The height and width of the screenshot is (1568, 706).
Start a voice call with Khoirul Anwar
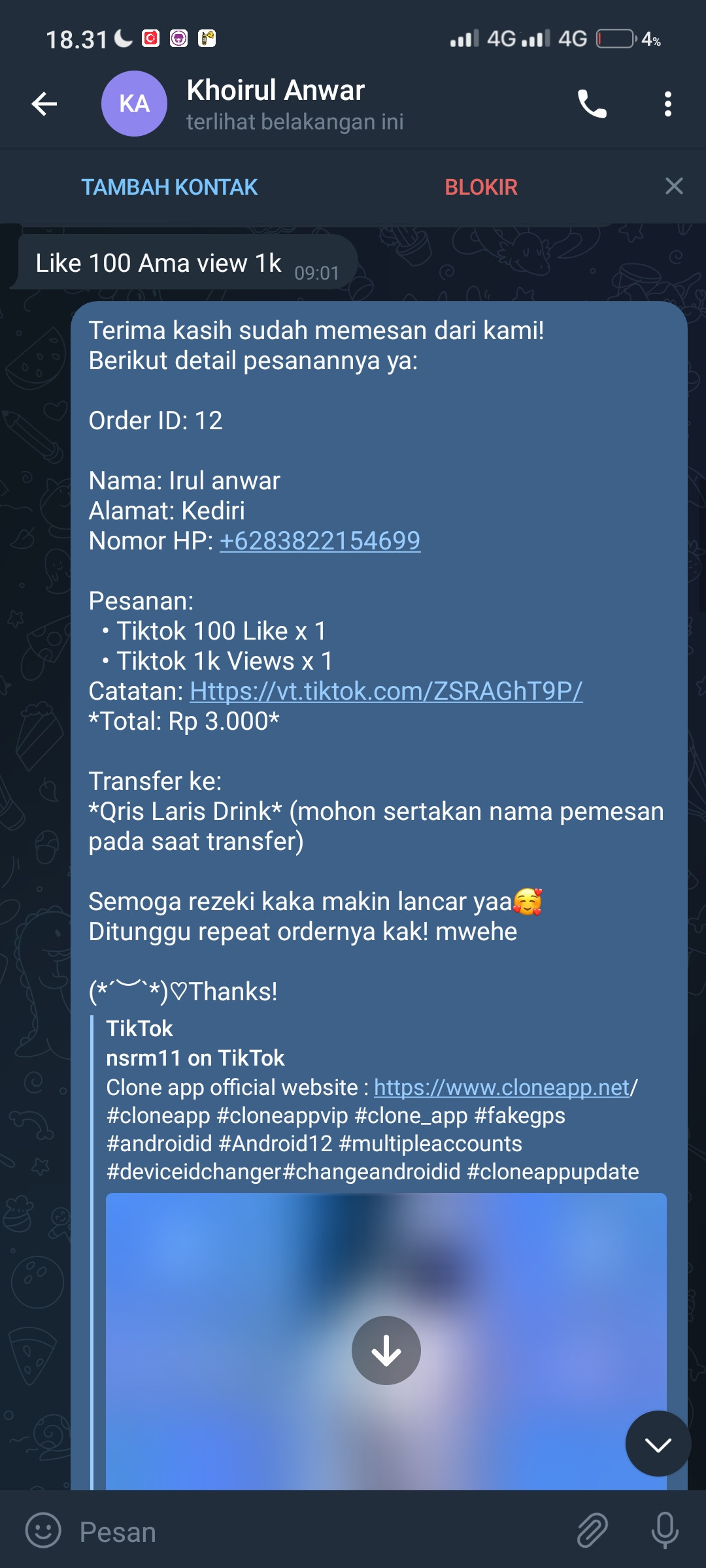tap(592, 104)
